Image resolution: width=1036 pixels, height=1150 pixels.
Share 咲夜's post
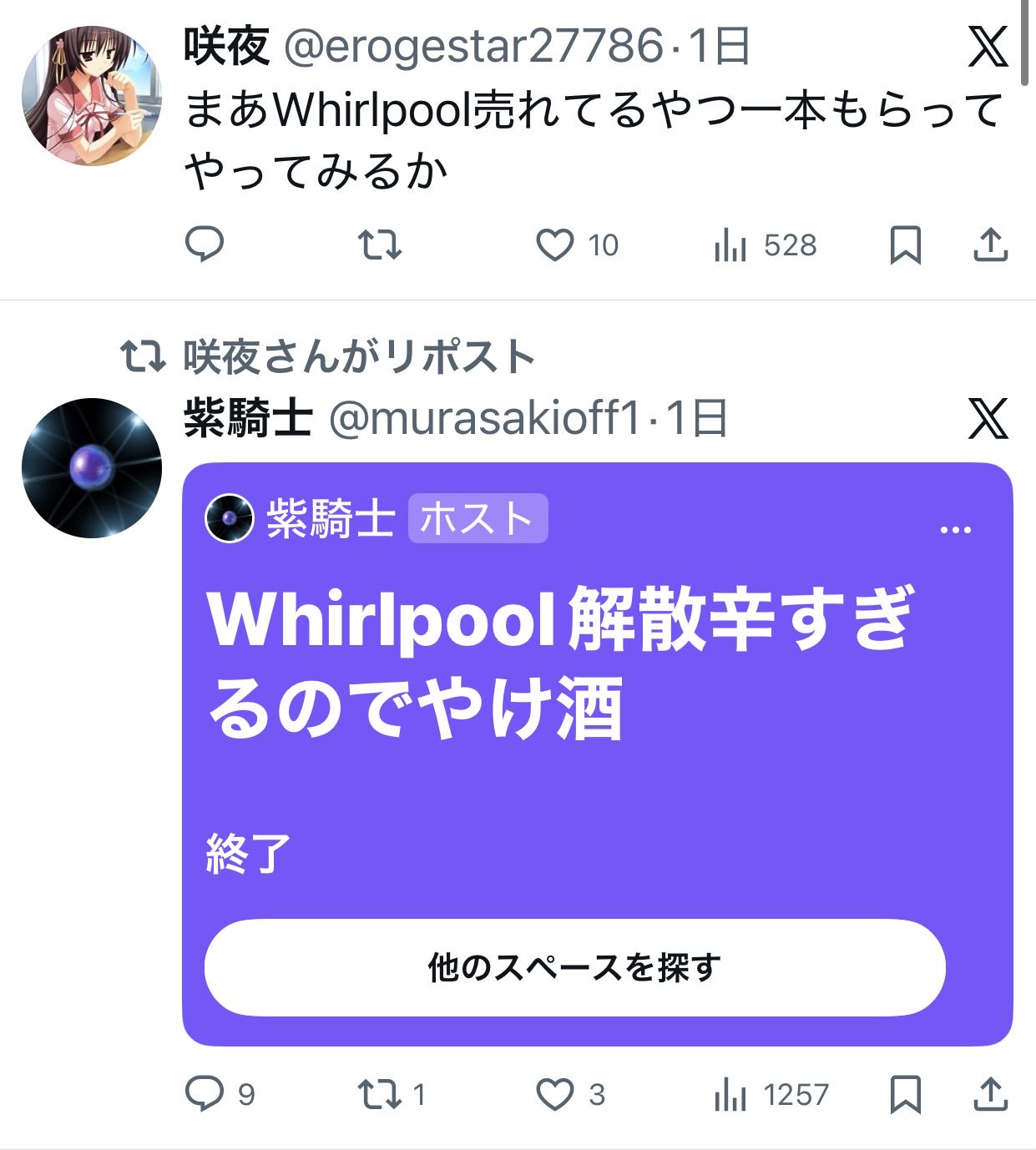point(991,245)
